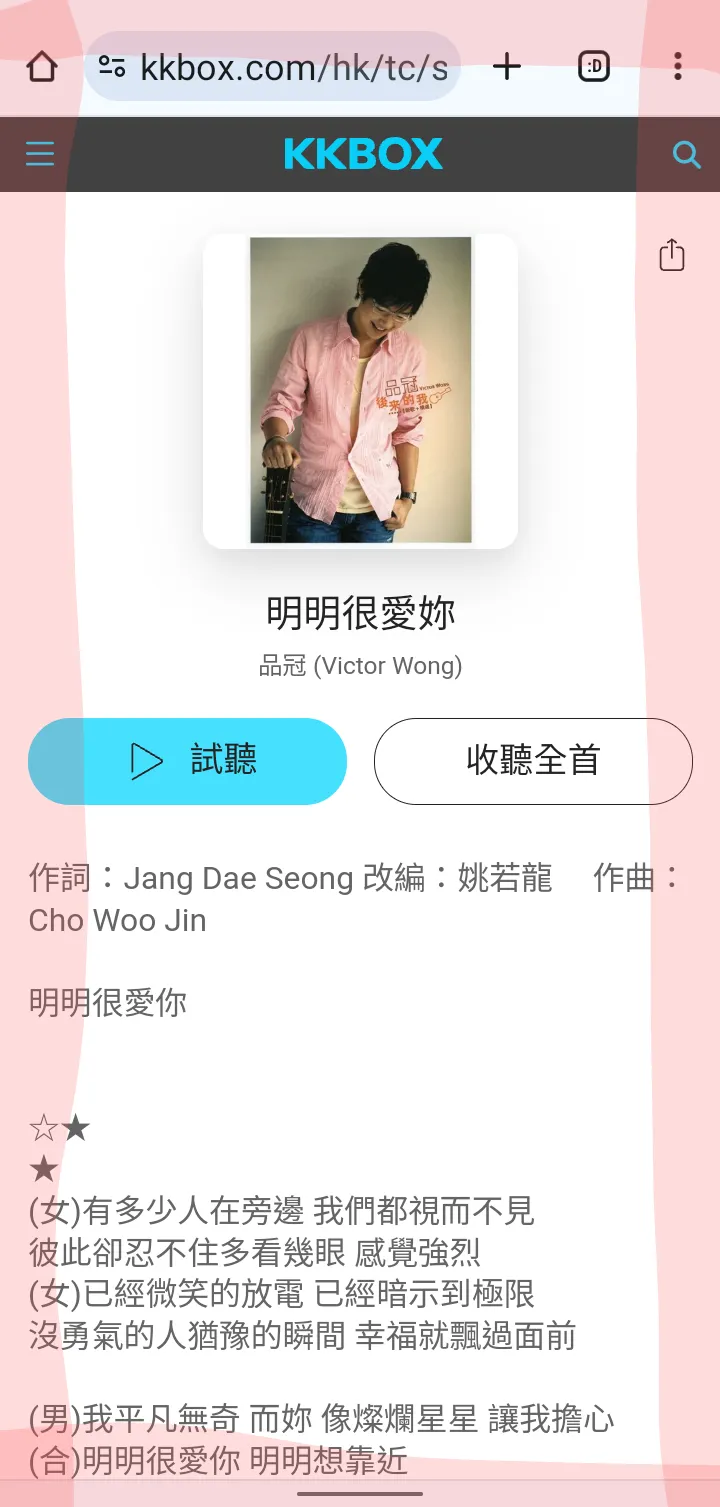Tap the new tab plus icon
This screenshot has width=720, height=1507.
507,66
